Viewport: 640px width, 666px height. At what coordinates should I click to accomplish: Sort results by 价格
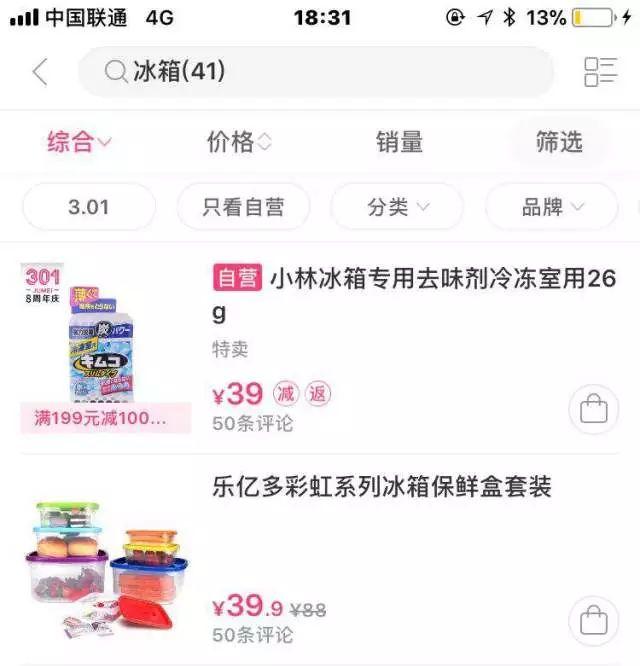click(x=238, y=143)
